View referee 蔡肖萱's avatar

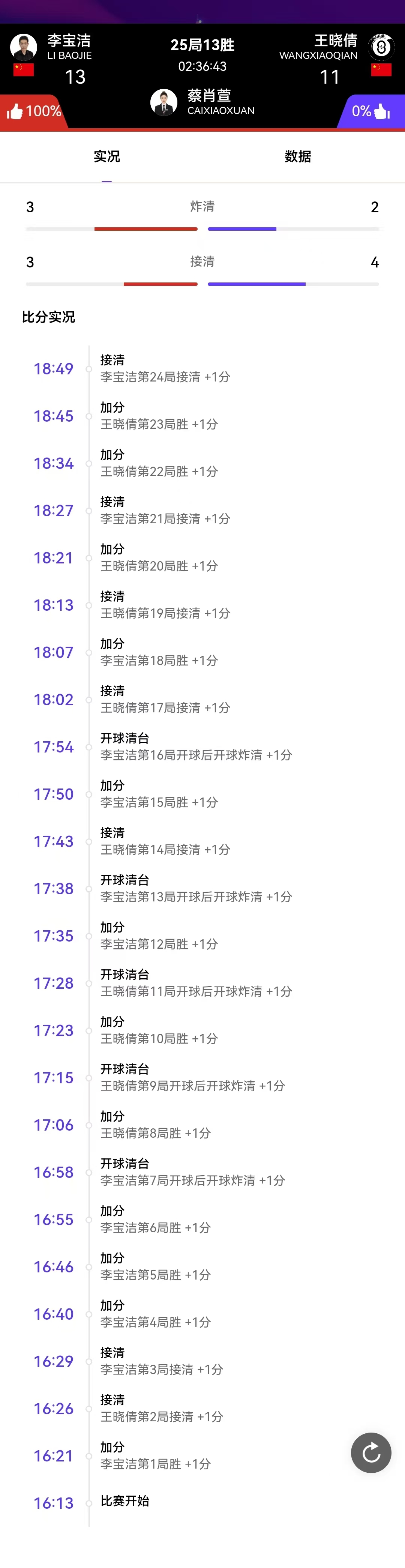163,102
